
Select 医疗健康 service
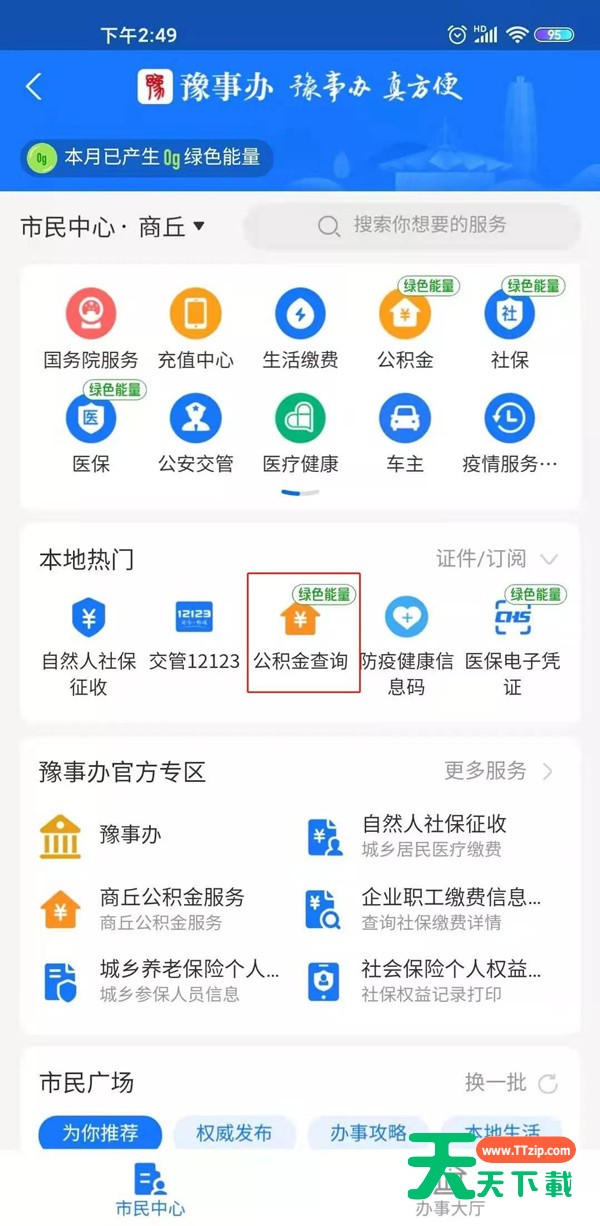coord(300,434)
